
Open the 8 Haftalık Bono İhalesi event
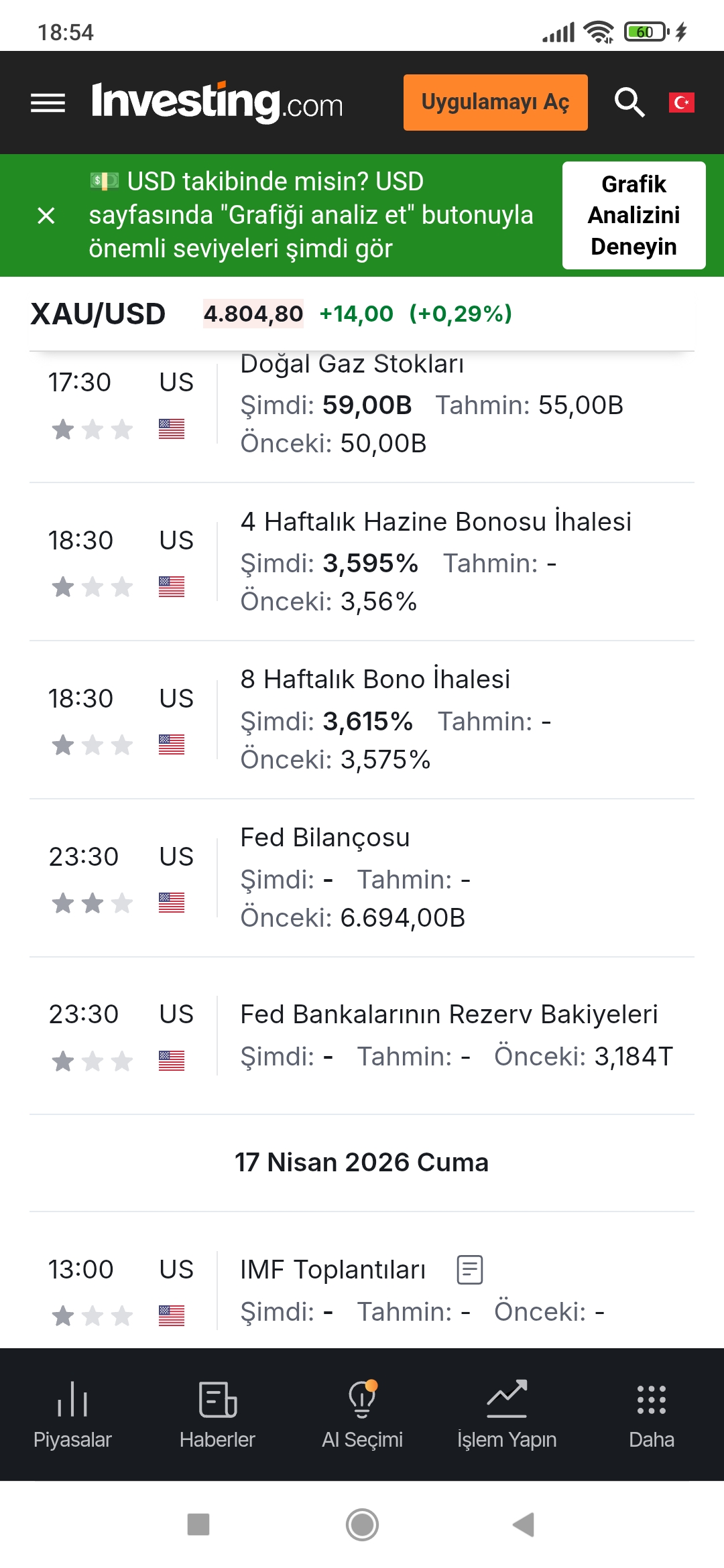click(x=375, y=679)
